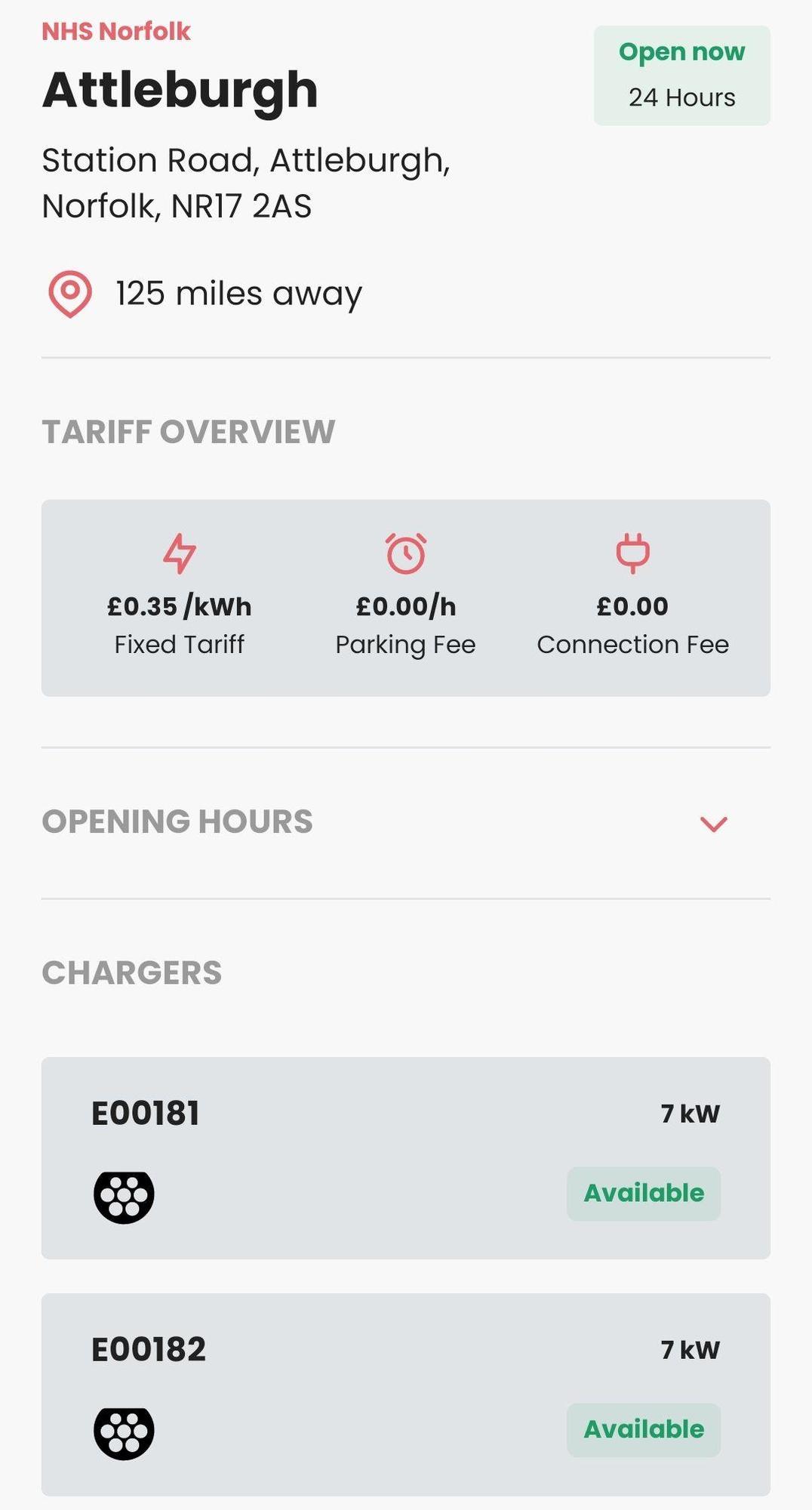Select the Chargers section header

pos(132,972)
